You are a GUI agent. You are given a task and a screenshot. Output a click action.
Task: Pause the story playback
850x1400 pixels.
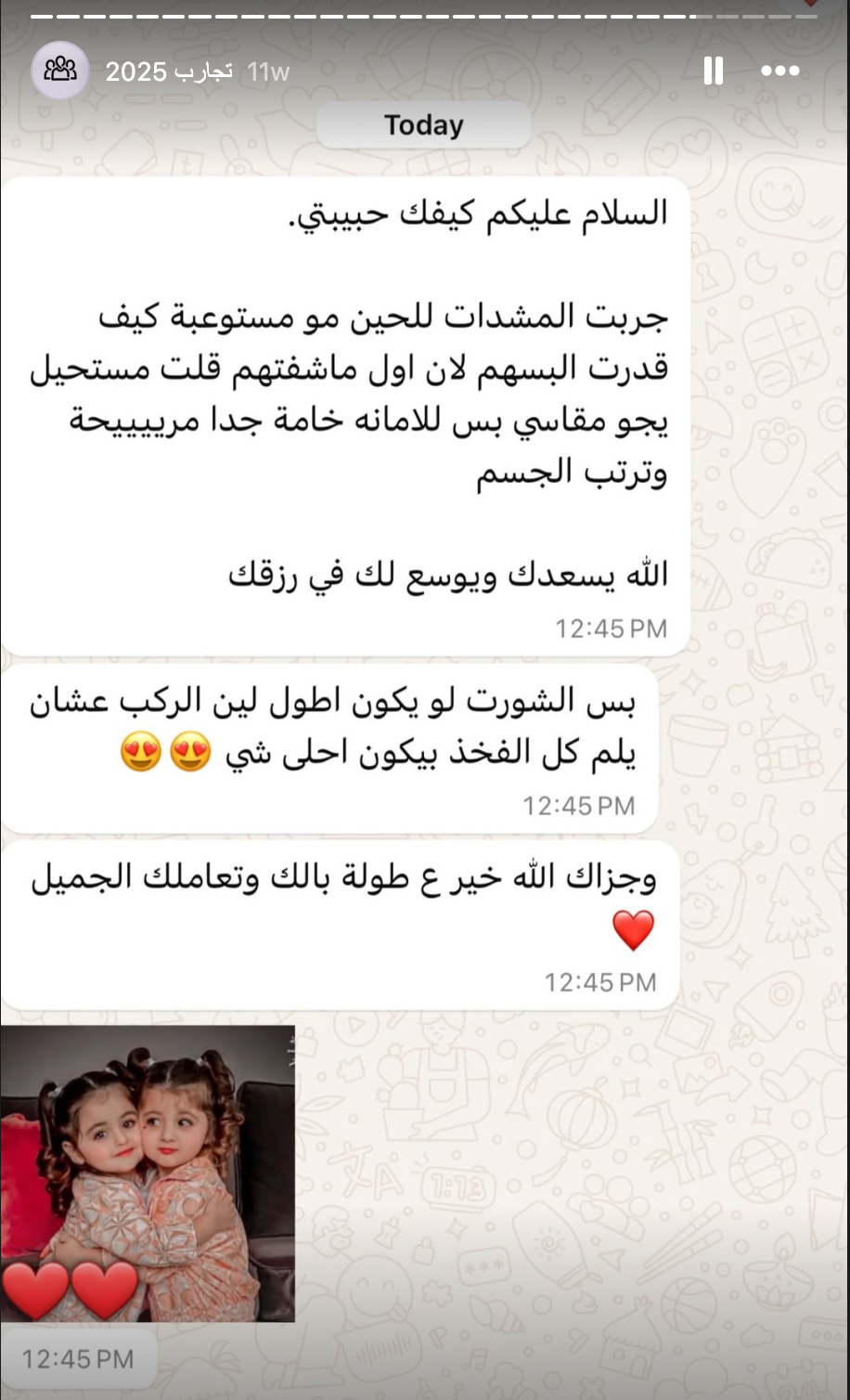(713, 71)
